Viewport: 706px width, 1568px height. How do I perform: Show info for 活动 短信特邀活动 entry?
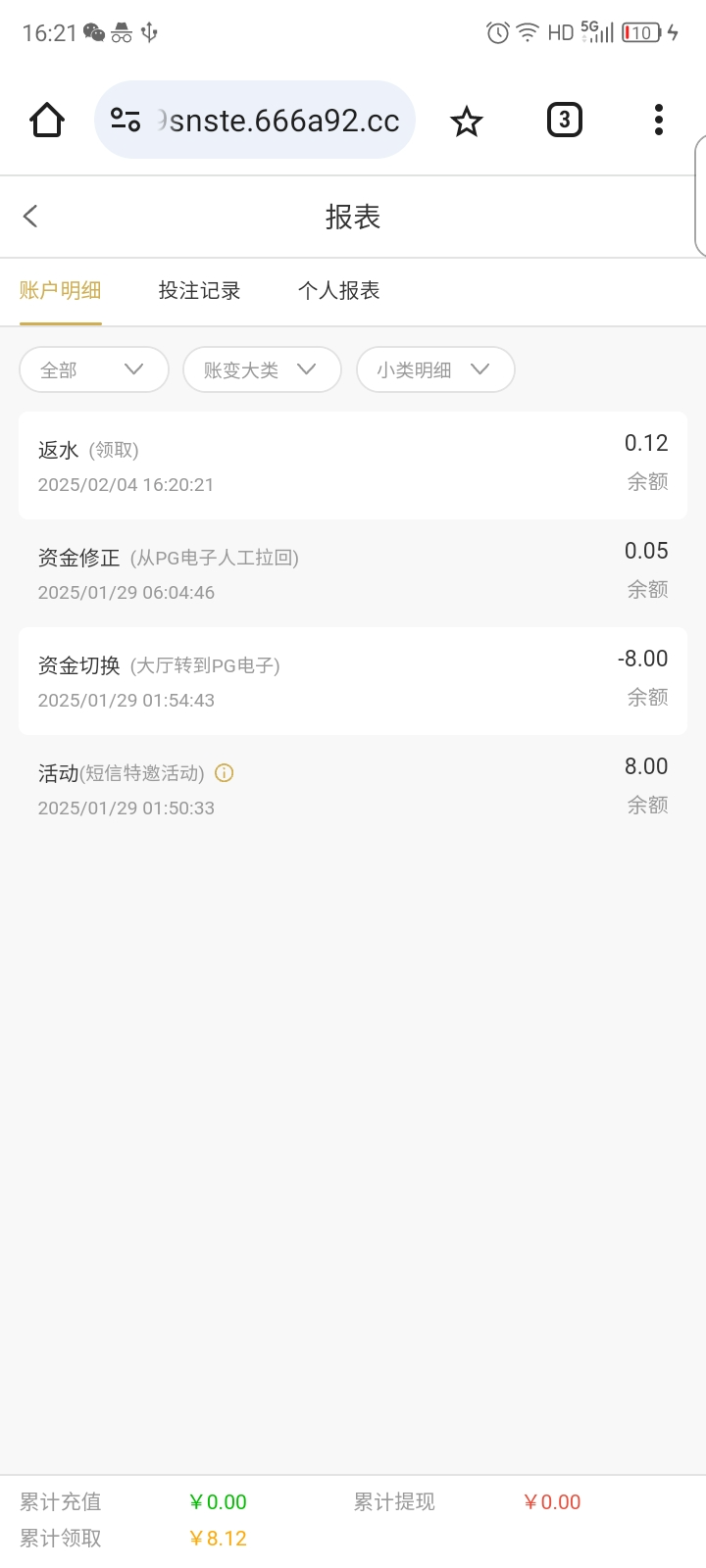point(225,773)
